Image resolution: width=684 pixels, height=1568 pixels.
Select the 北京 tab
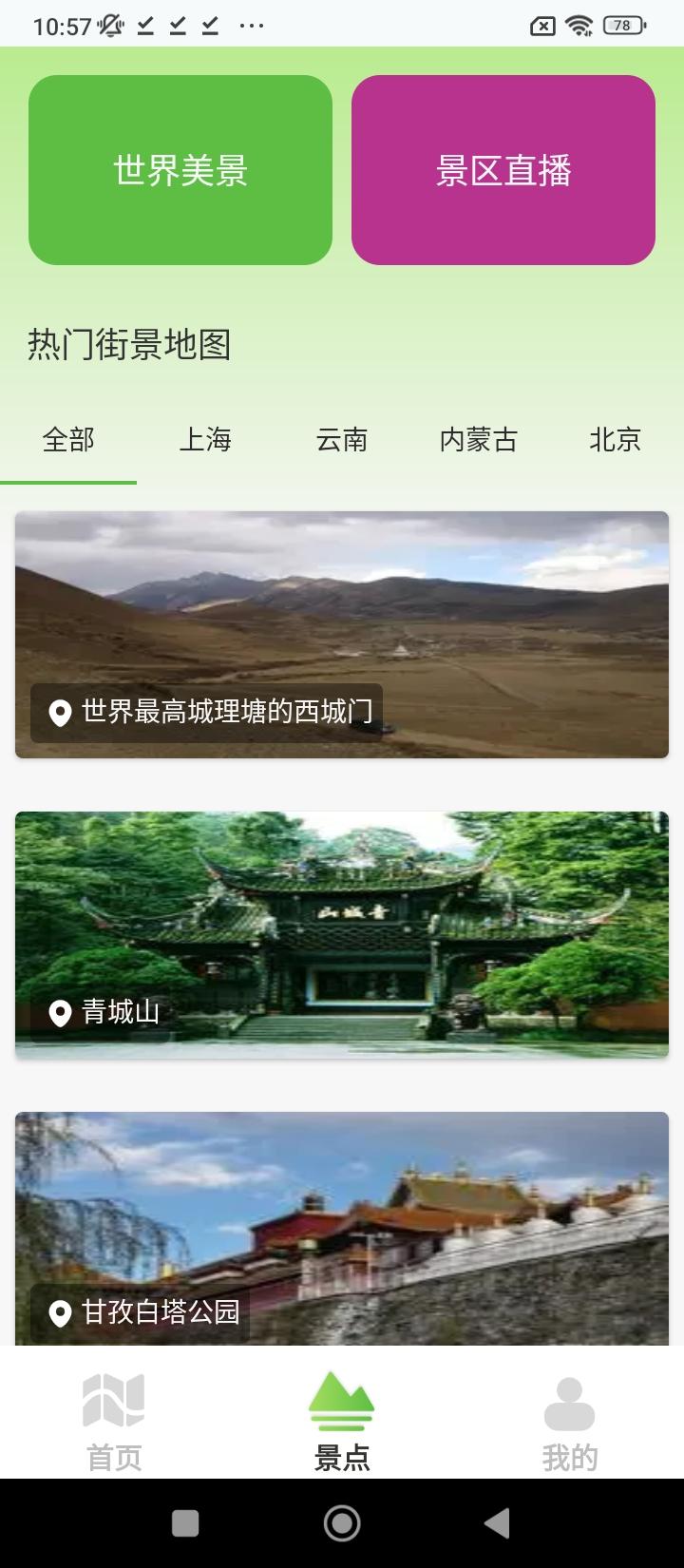[x=616, y=440]
